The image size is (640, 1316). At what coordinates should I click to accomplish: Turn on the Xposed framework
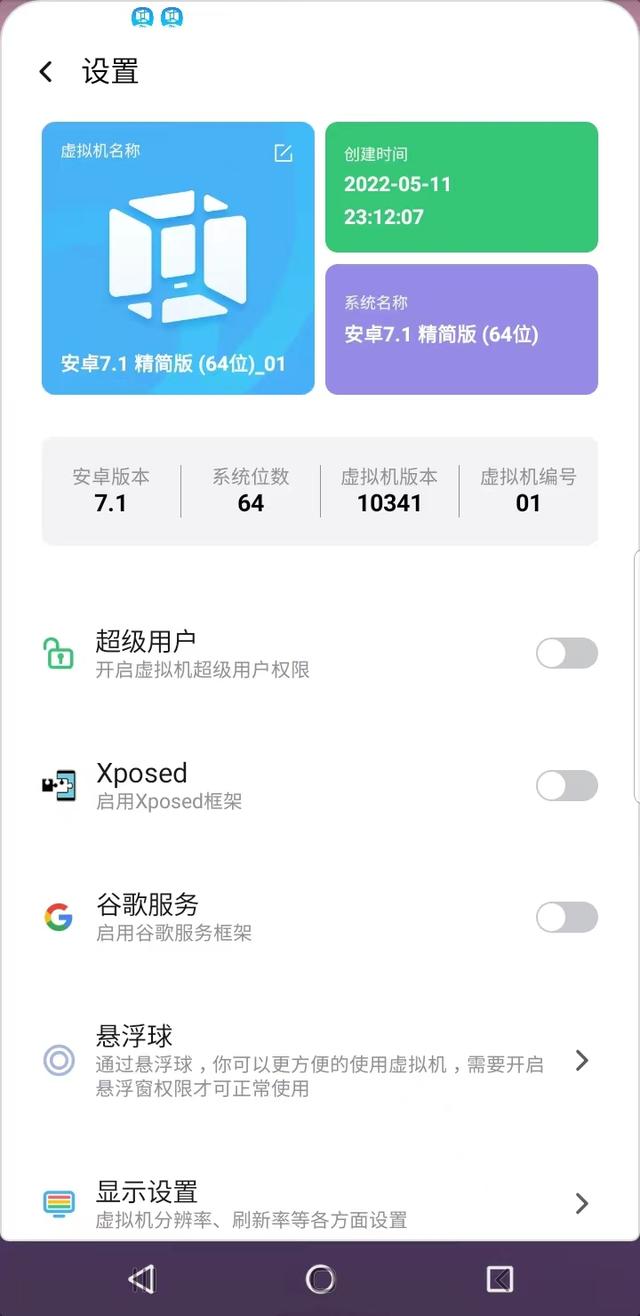click(x=566, y=786)
